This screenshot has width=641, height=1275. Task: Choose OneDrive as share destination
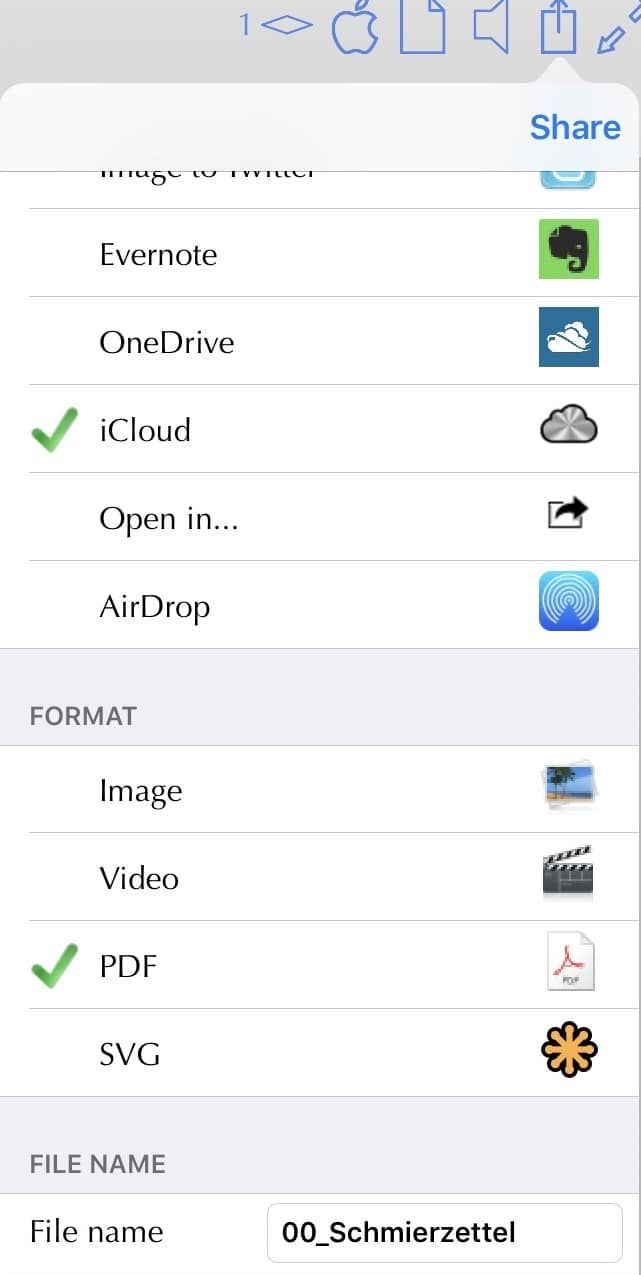(x=320, y=342)
